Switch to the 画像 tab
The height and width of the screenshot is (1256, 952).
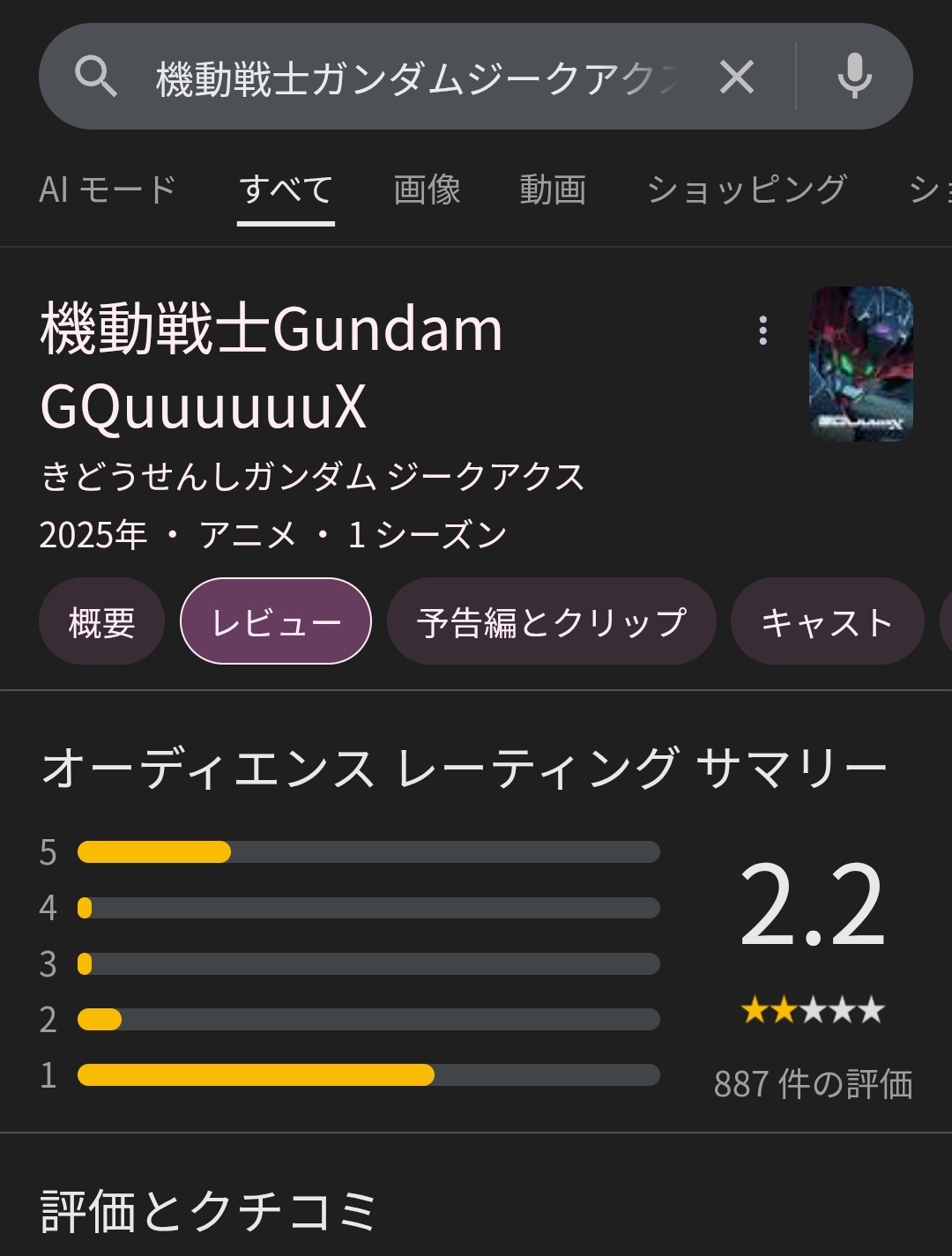click(427, 190)
